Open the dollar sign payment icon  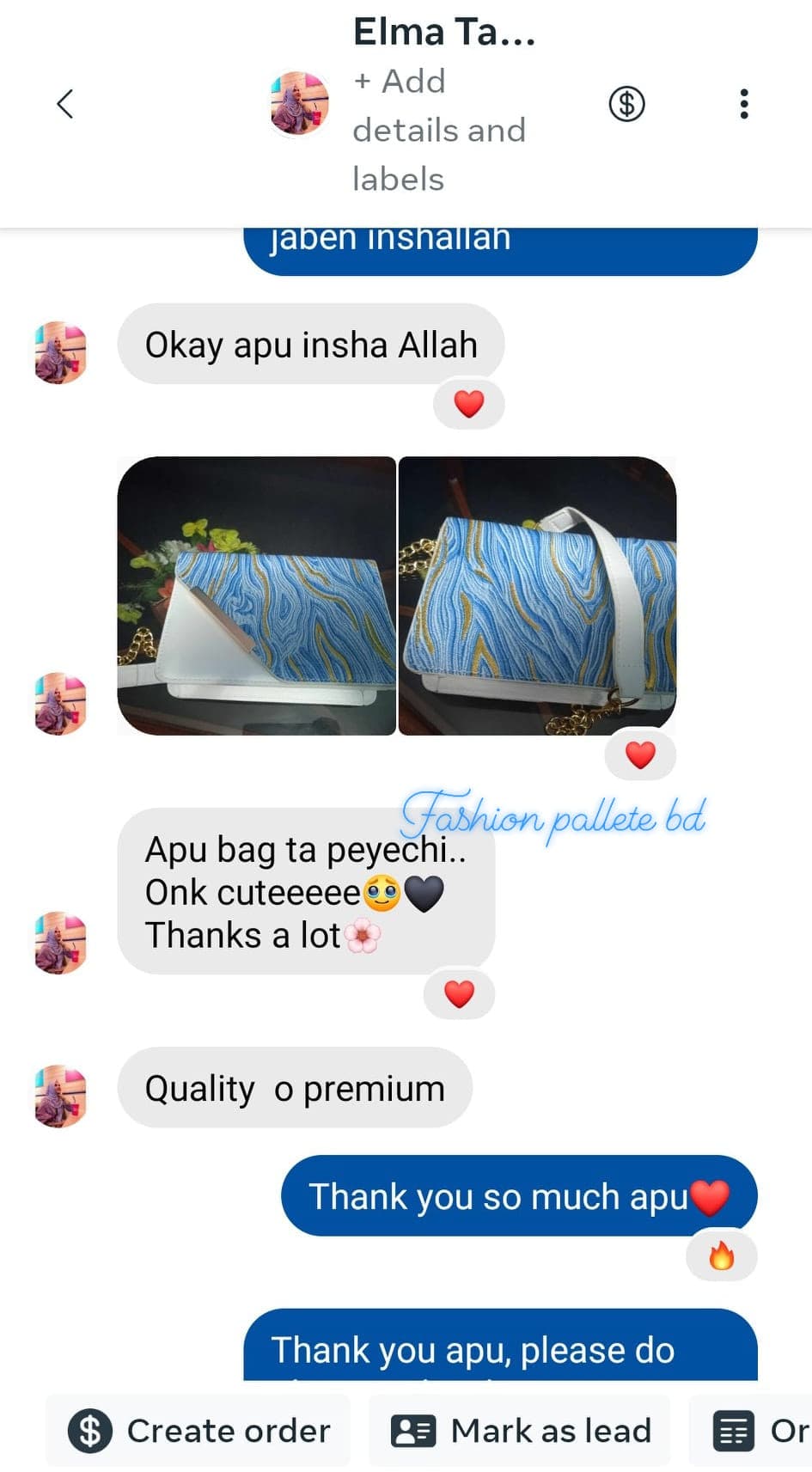(626, 104)
